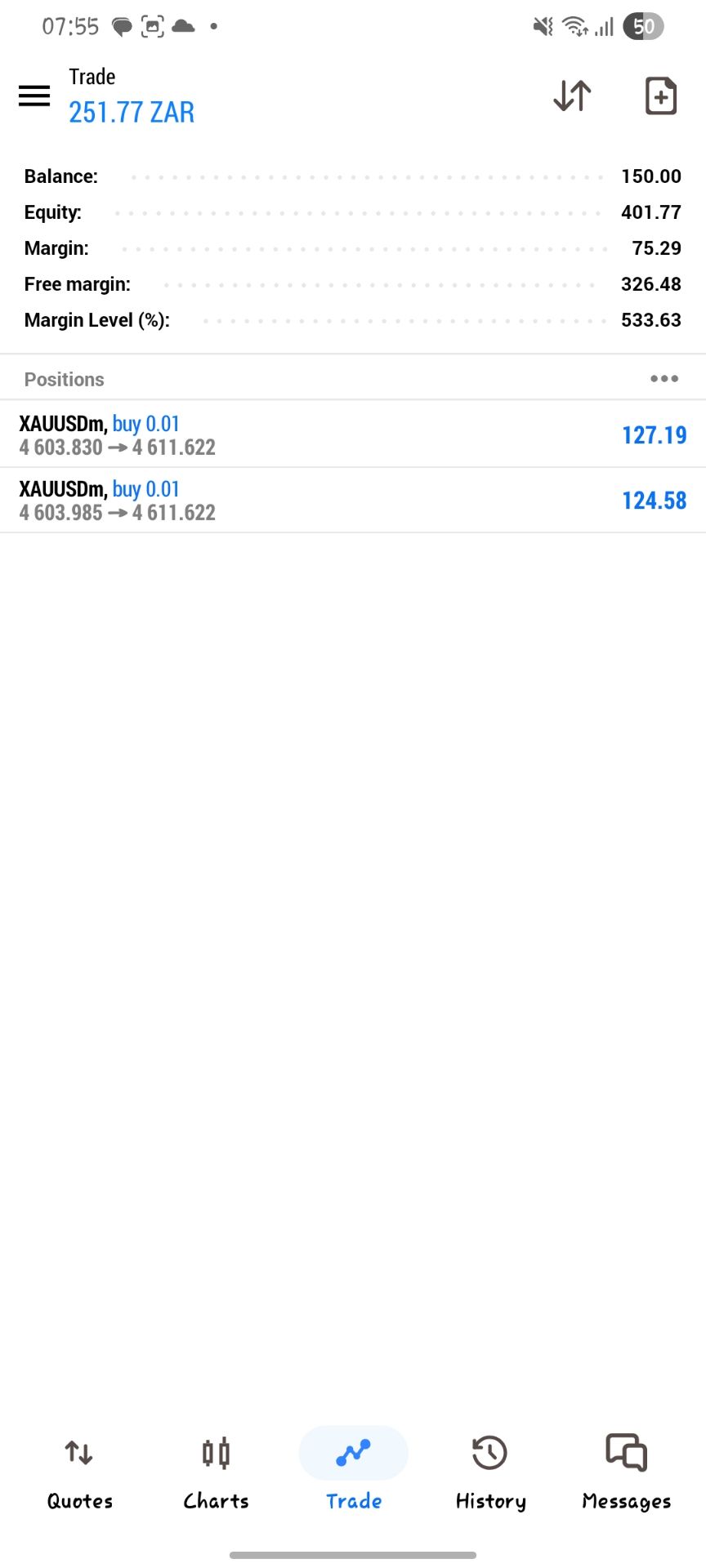Open the Positions three-dot menu

point(664,379)
